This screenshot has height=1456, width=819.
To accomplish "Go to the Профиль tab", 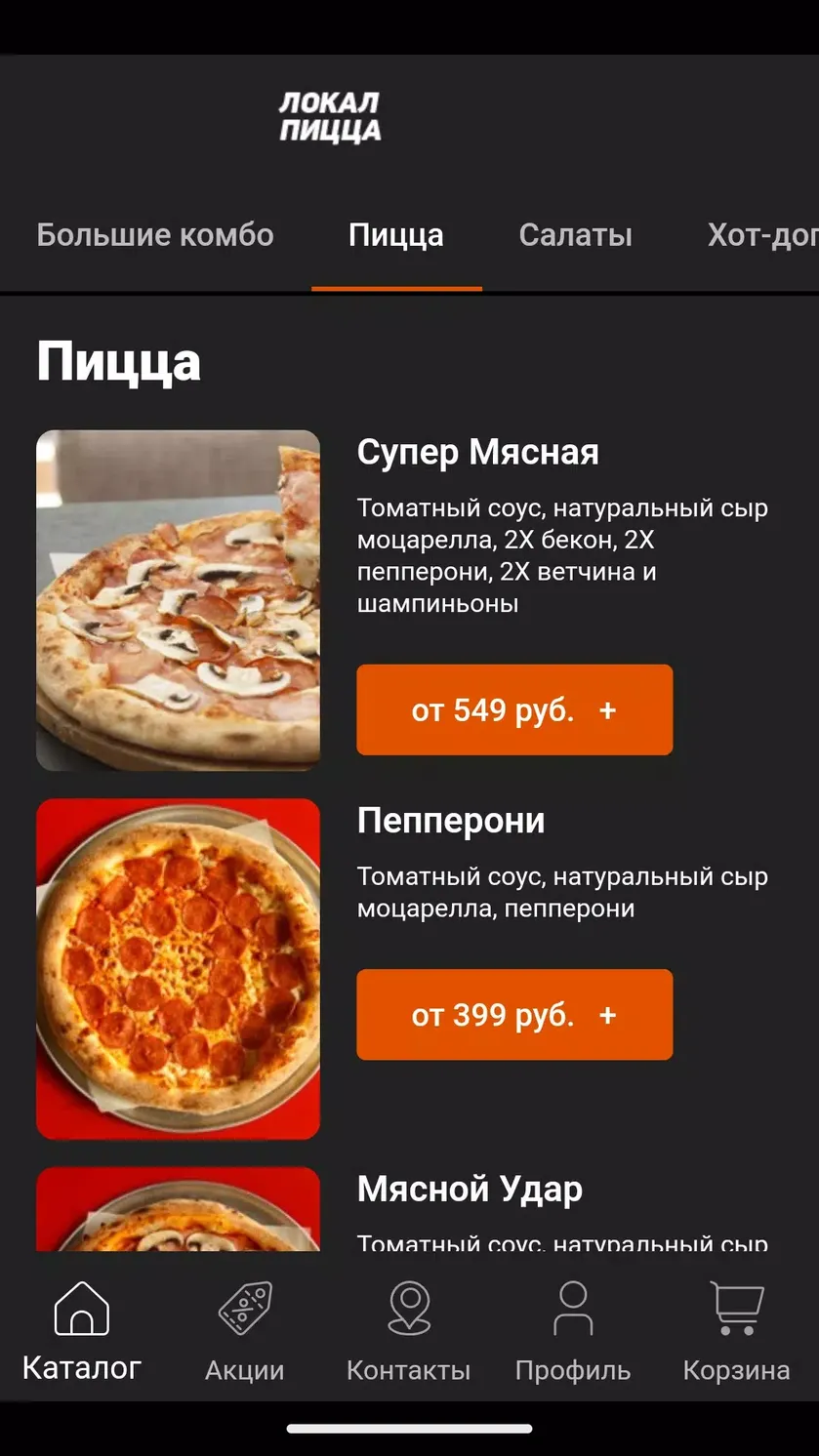I will 573,1331.
